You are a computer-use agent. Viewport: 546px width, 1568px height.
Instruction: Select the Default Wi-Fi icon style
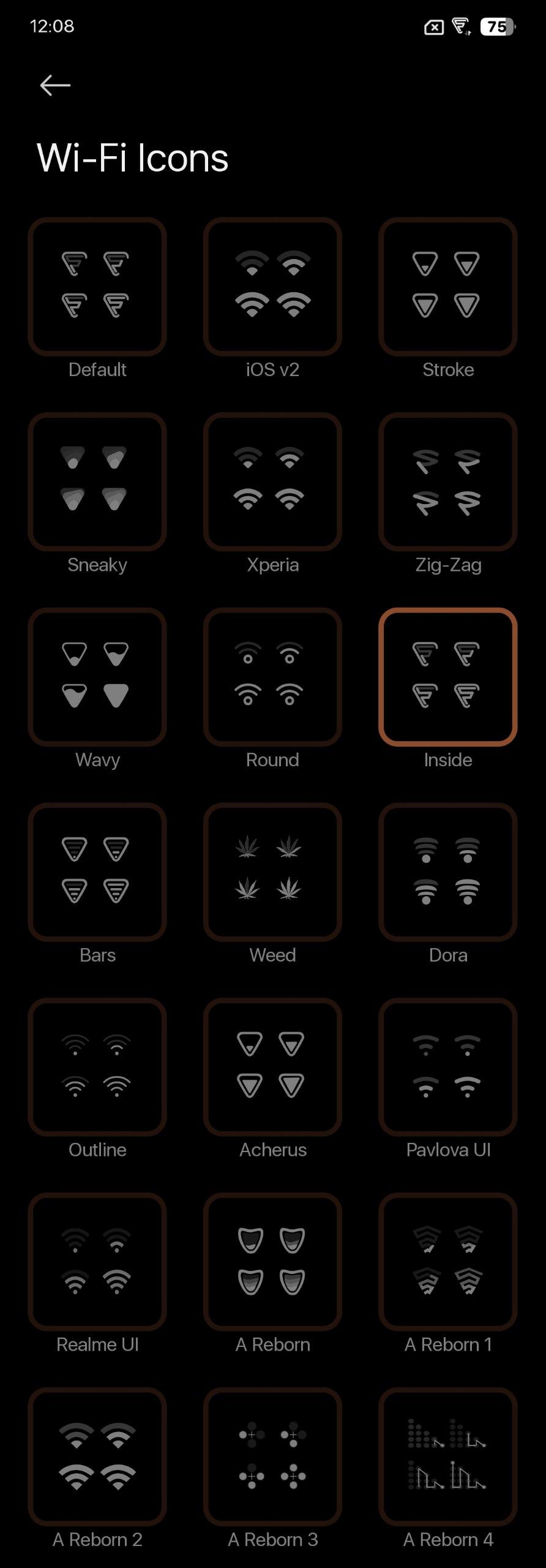(x=97, y=286)
